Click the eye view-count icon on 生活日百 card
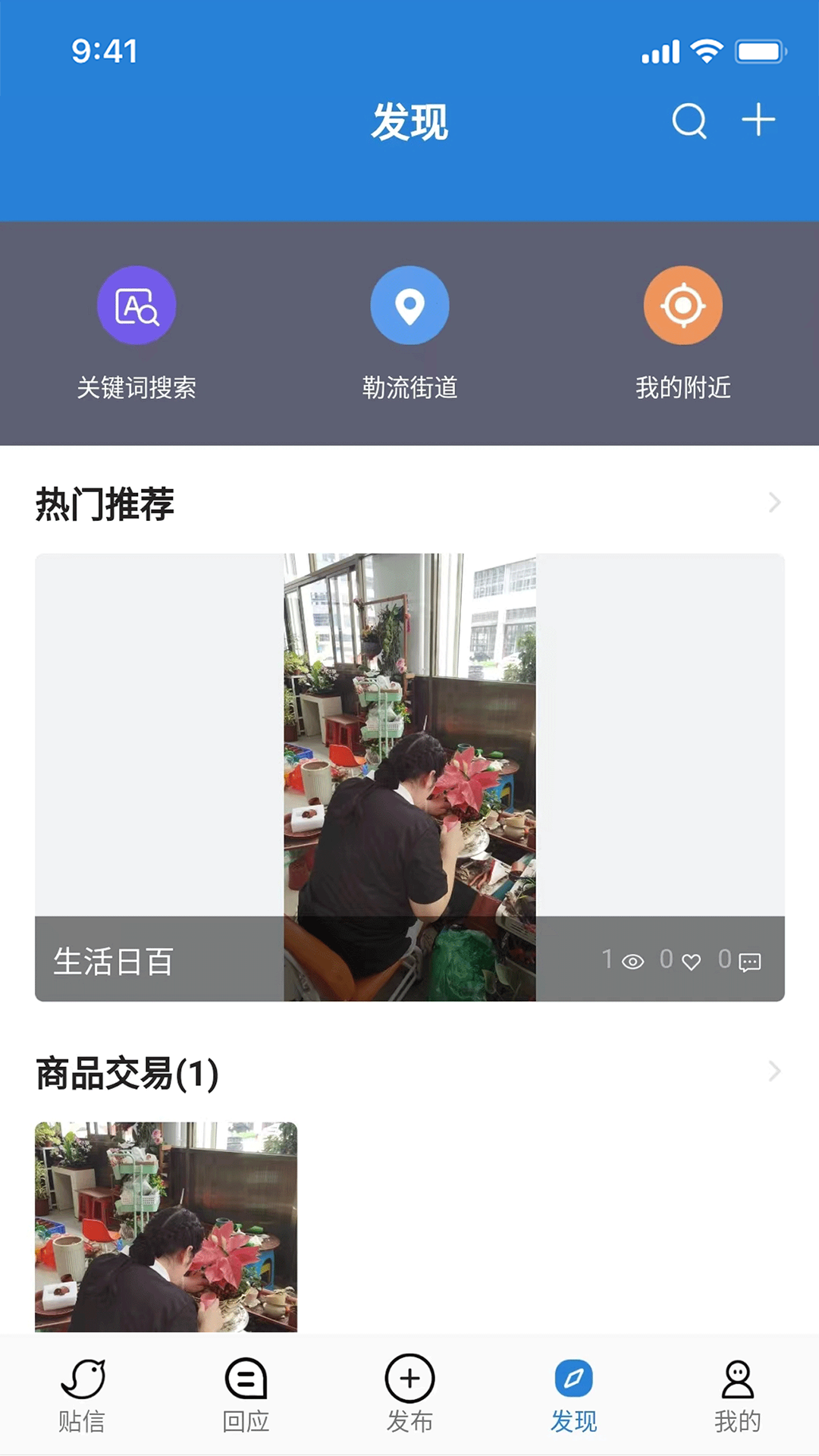Viewport: 819px width, 1456px height. point(634,961)
